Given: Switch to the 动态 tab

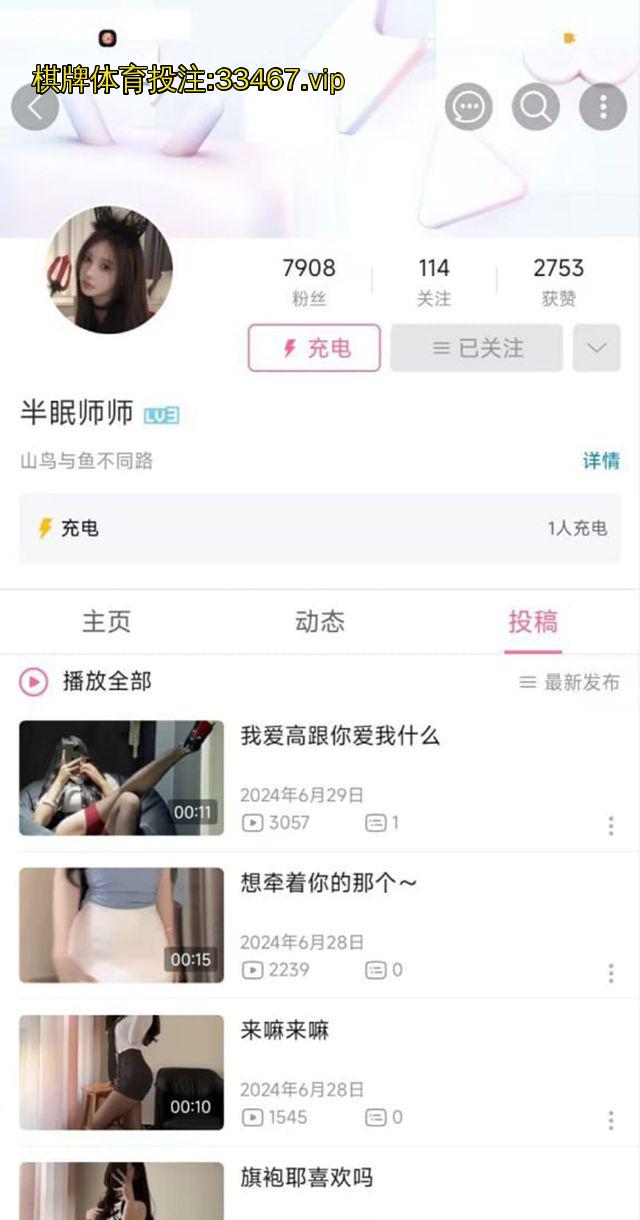Looking at the screenshot, I should 320,622.
